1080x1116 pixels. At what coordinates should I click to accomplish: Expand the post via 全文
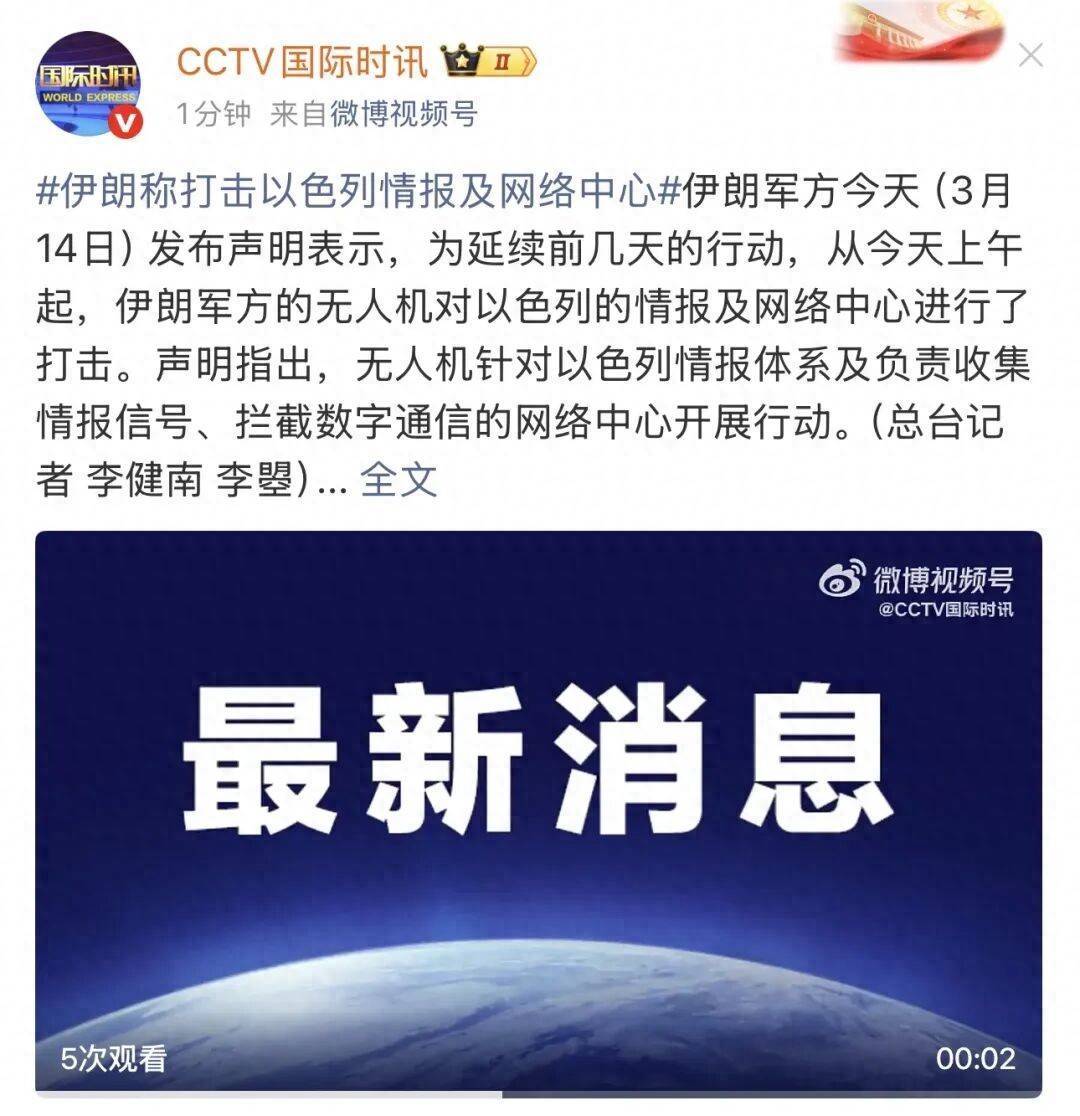point(399,480)
